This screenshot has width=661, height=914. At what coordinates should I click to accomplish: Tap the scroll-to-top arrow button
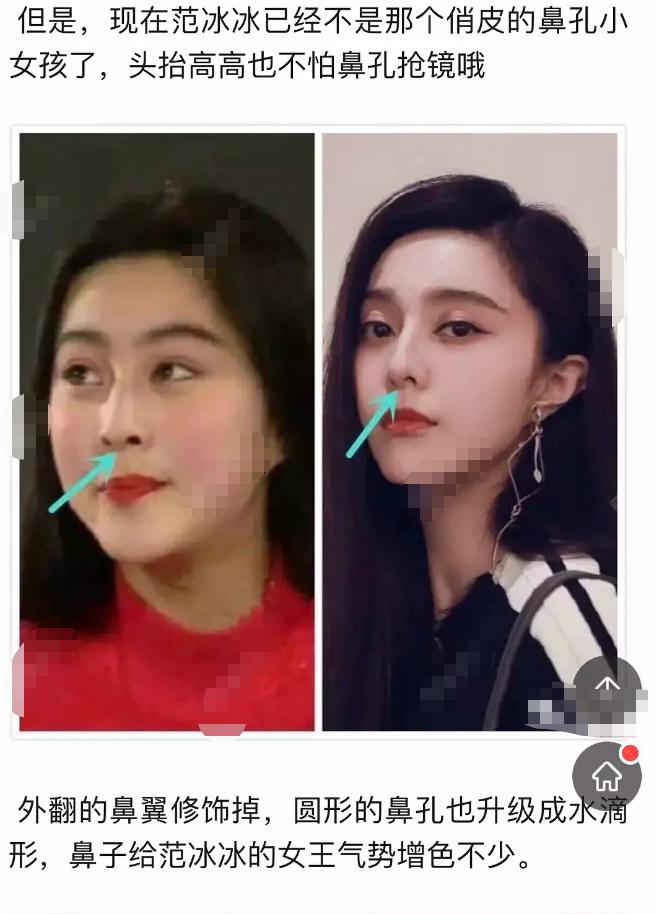[607, 687]
